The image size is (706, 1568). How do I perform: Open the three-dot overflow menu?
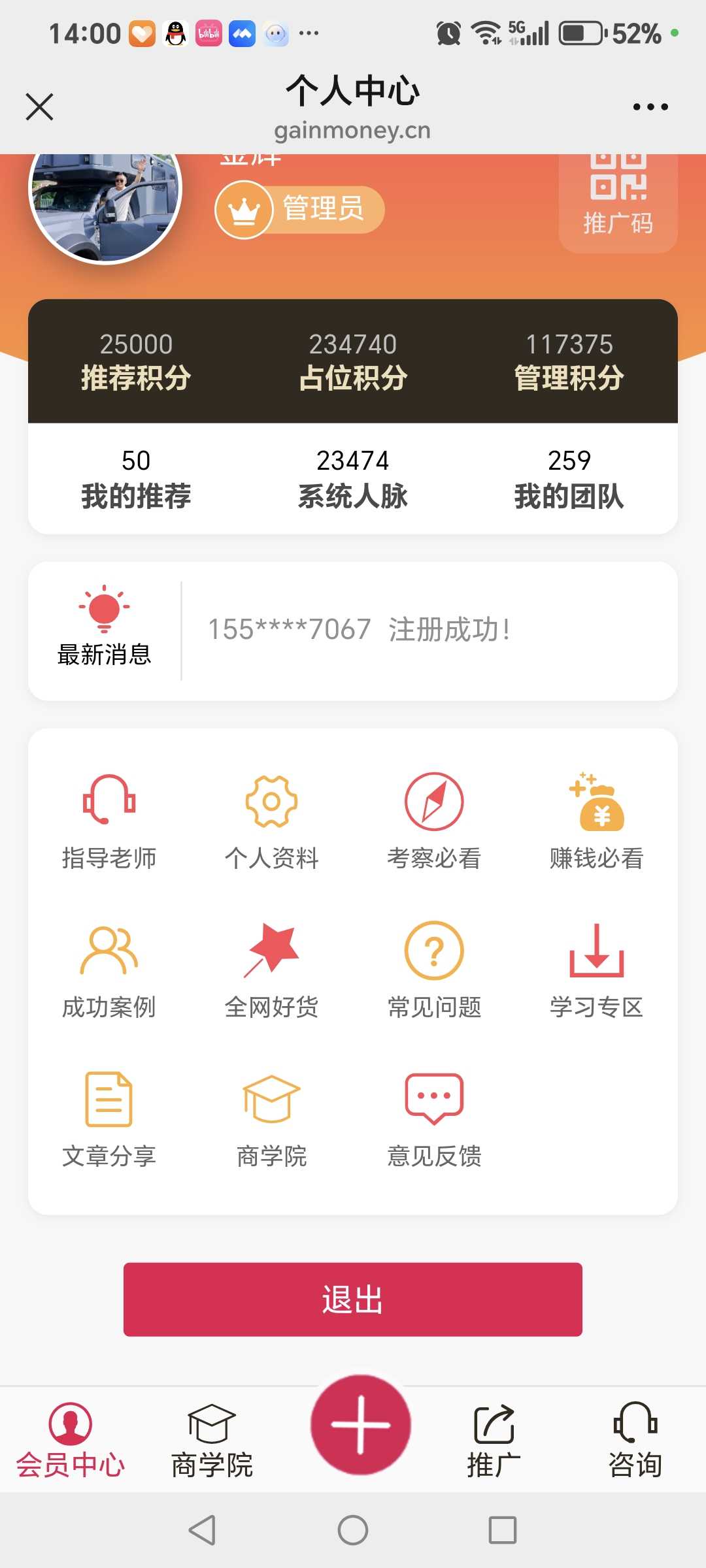click(x=650, y=107)
